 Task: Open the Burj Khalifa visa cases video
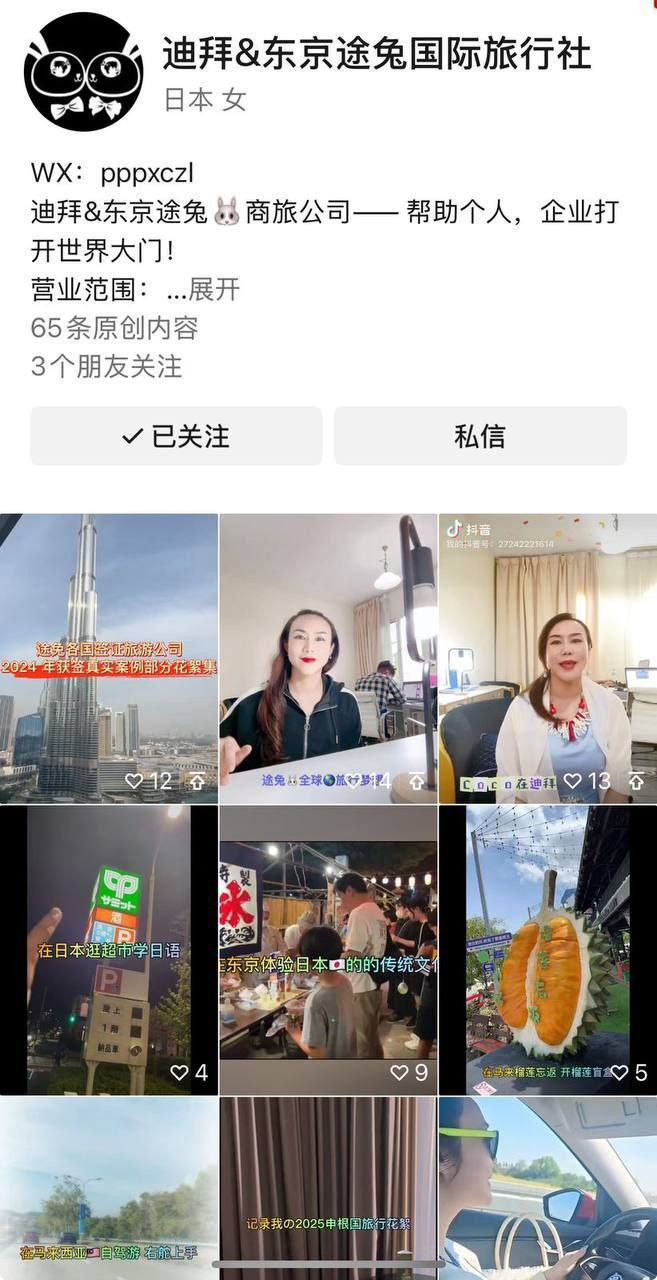[x=109, y=658]
